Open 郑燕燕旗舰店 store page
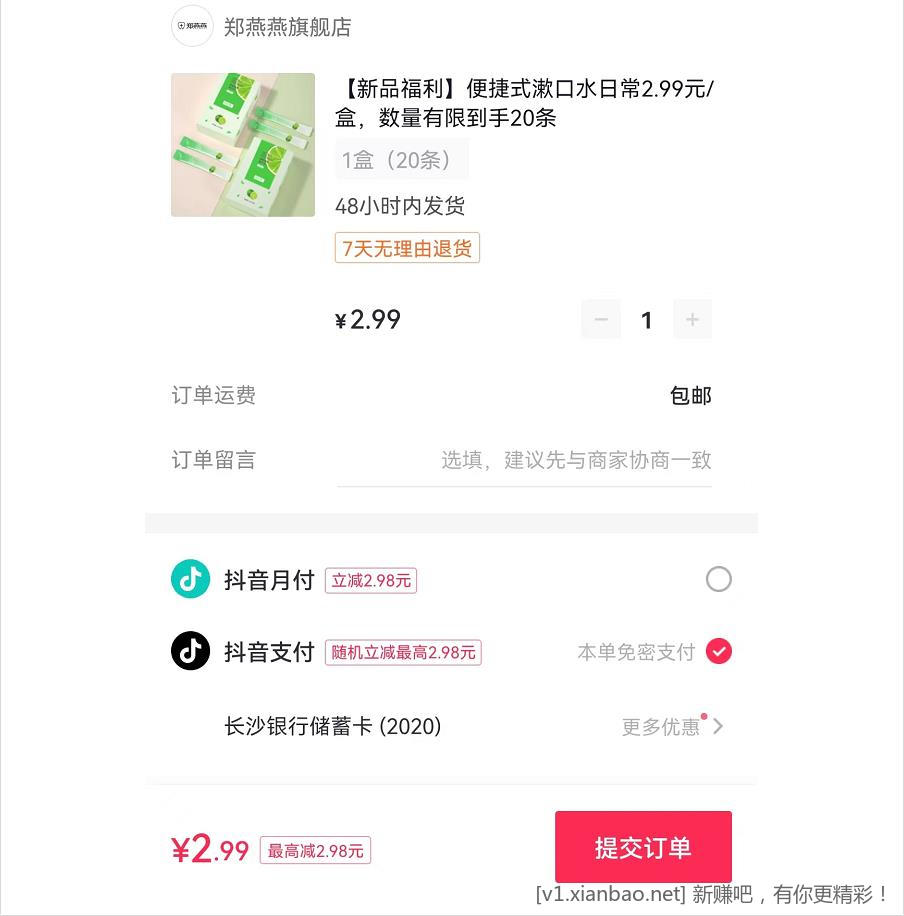904x916 pixels. click(x=287, y=27)
